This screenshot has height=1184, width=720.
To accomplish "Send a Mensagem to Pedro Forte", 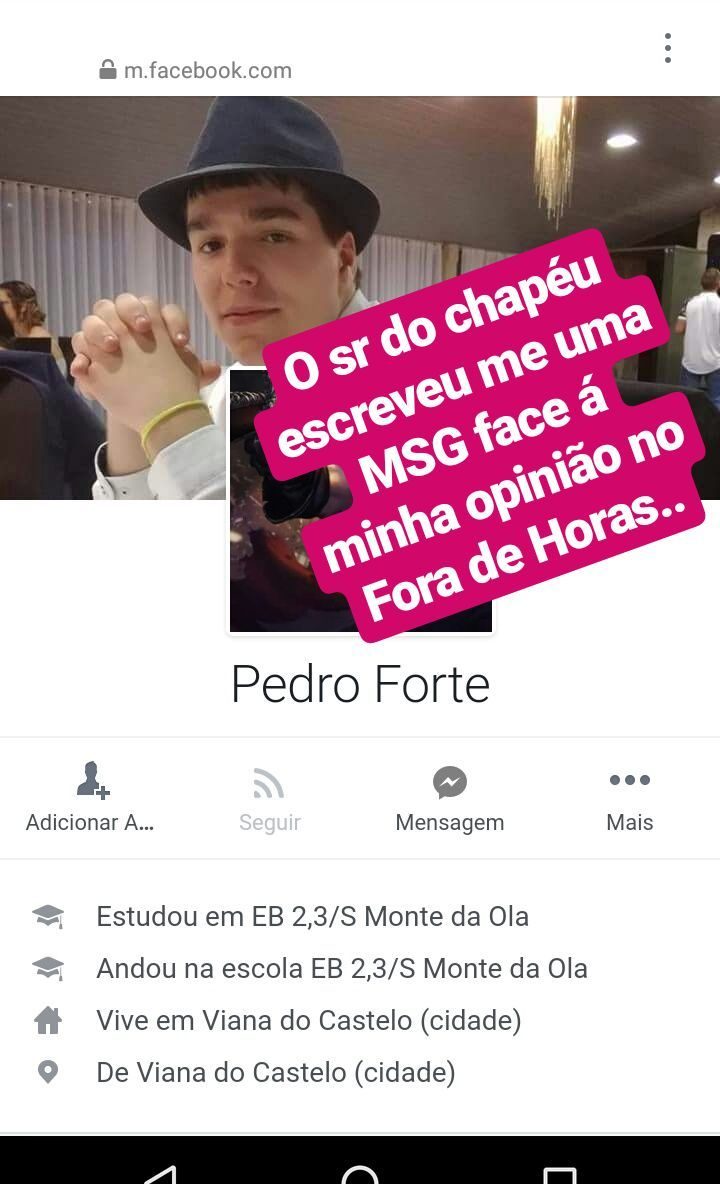I will point(450,797).
